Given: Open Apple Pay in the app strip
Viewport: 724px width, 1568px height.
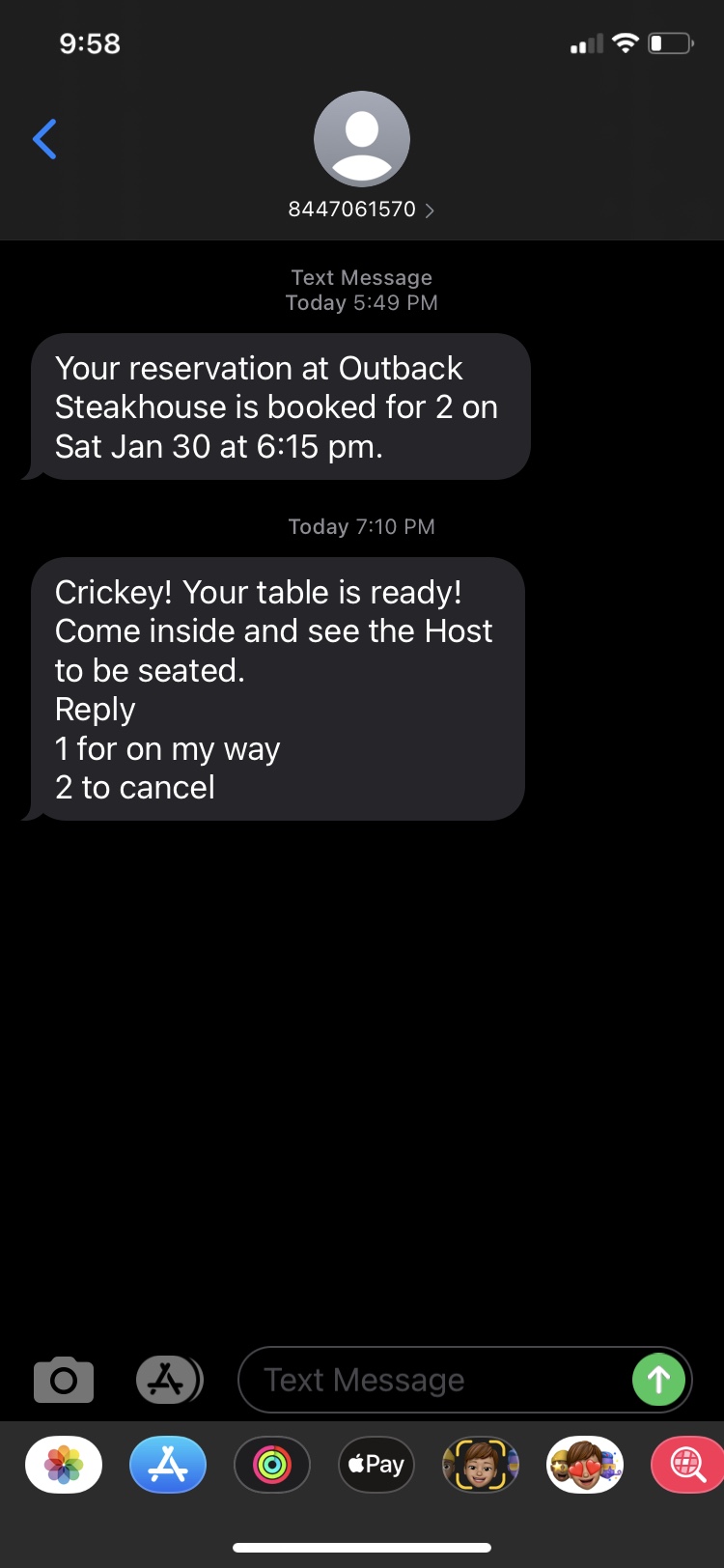Looking at the screenshot, I should click(376, 1465).
